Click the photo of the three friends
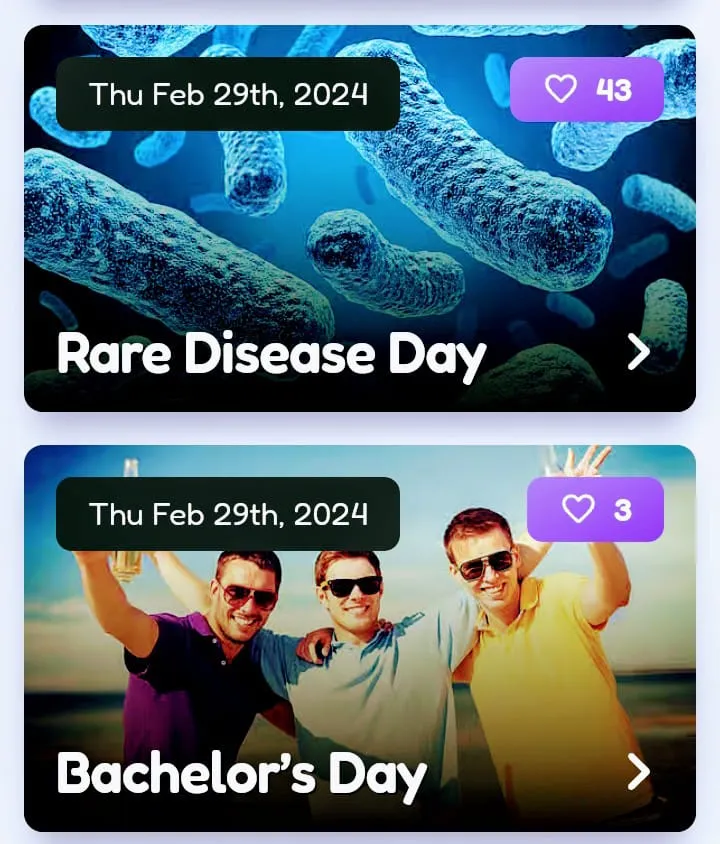Screen dimensions: 720x844 click(x=360, y=640)
